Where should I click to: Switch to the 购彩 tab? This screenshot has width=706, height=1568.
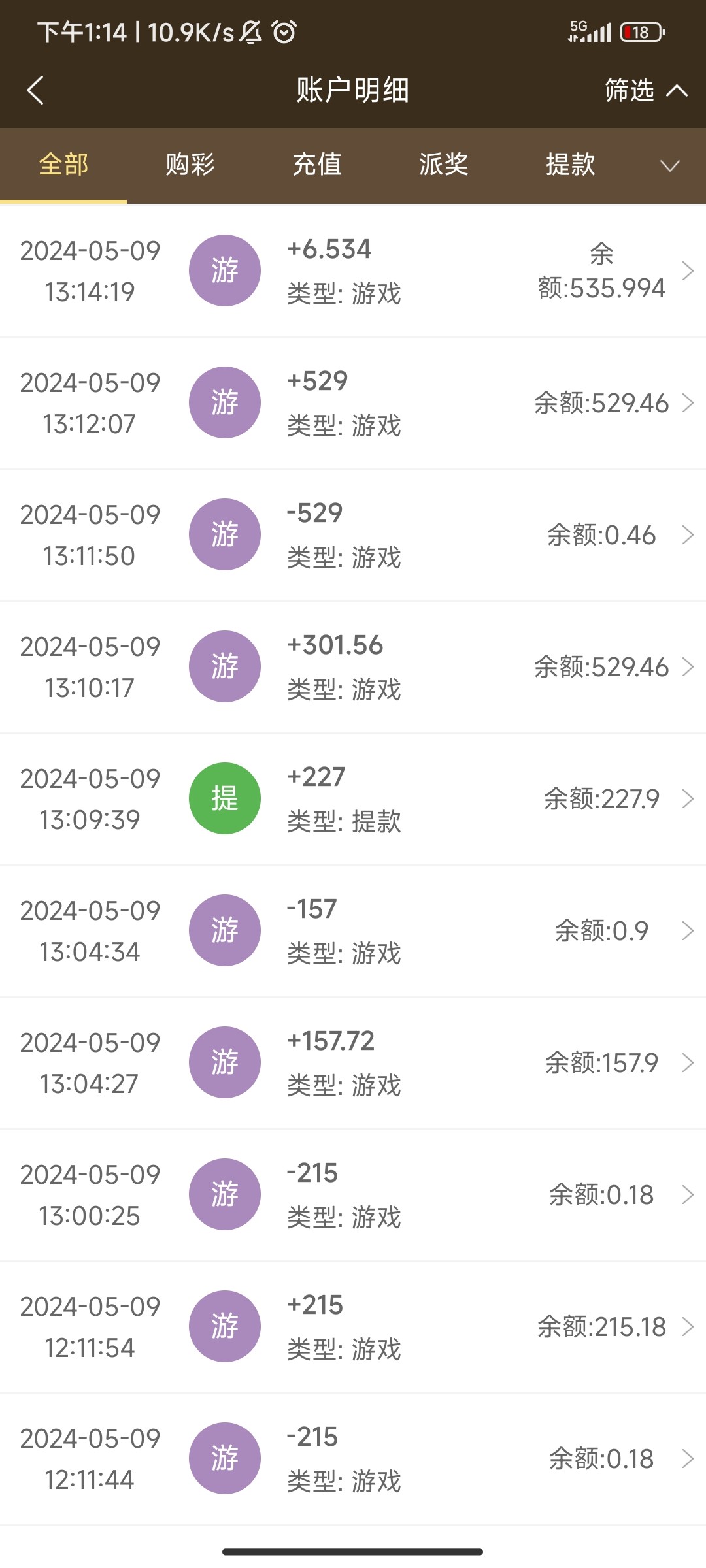tap(190, 165)
